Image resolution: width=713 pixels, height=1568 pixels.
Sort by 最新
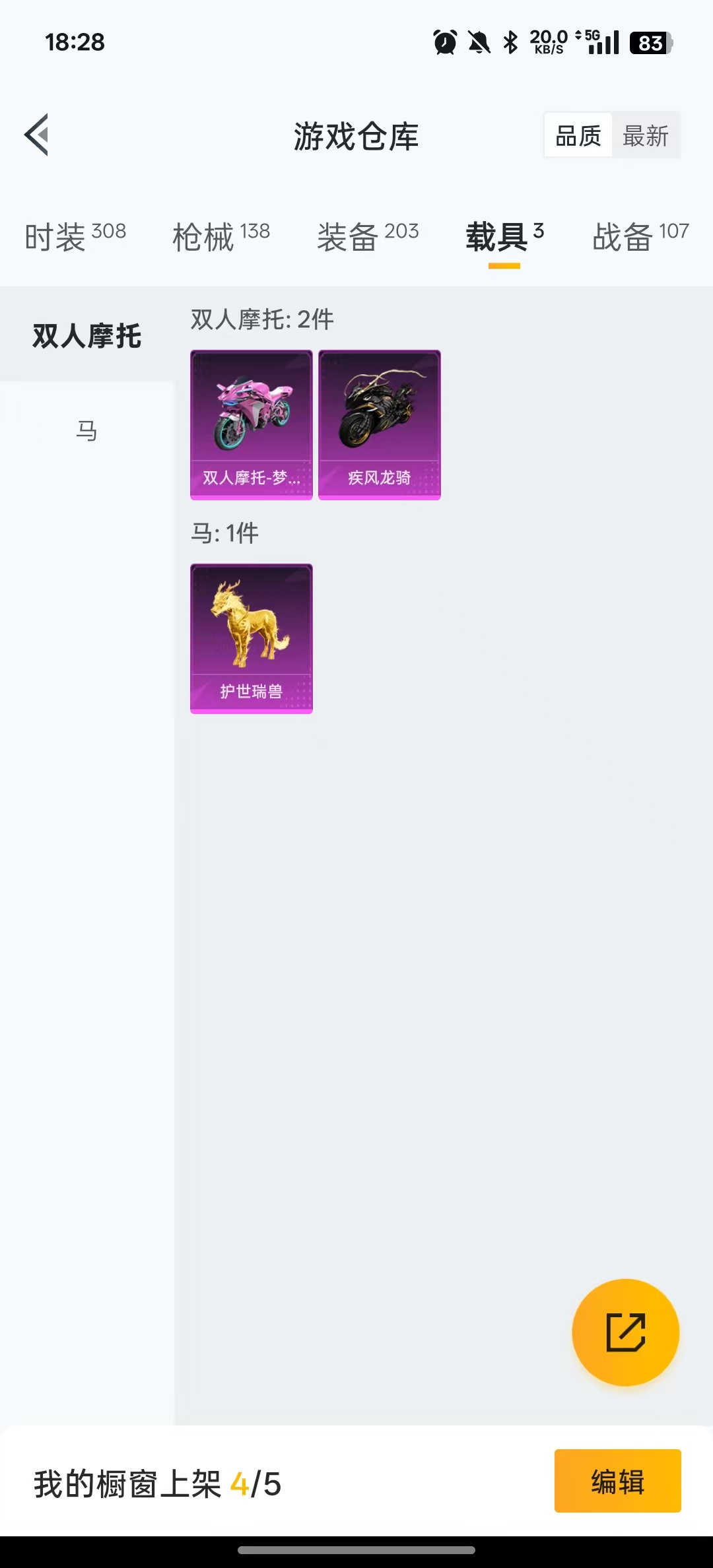[646, 136]
